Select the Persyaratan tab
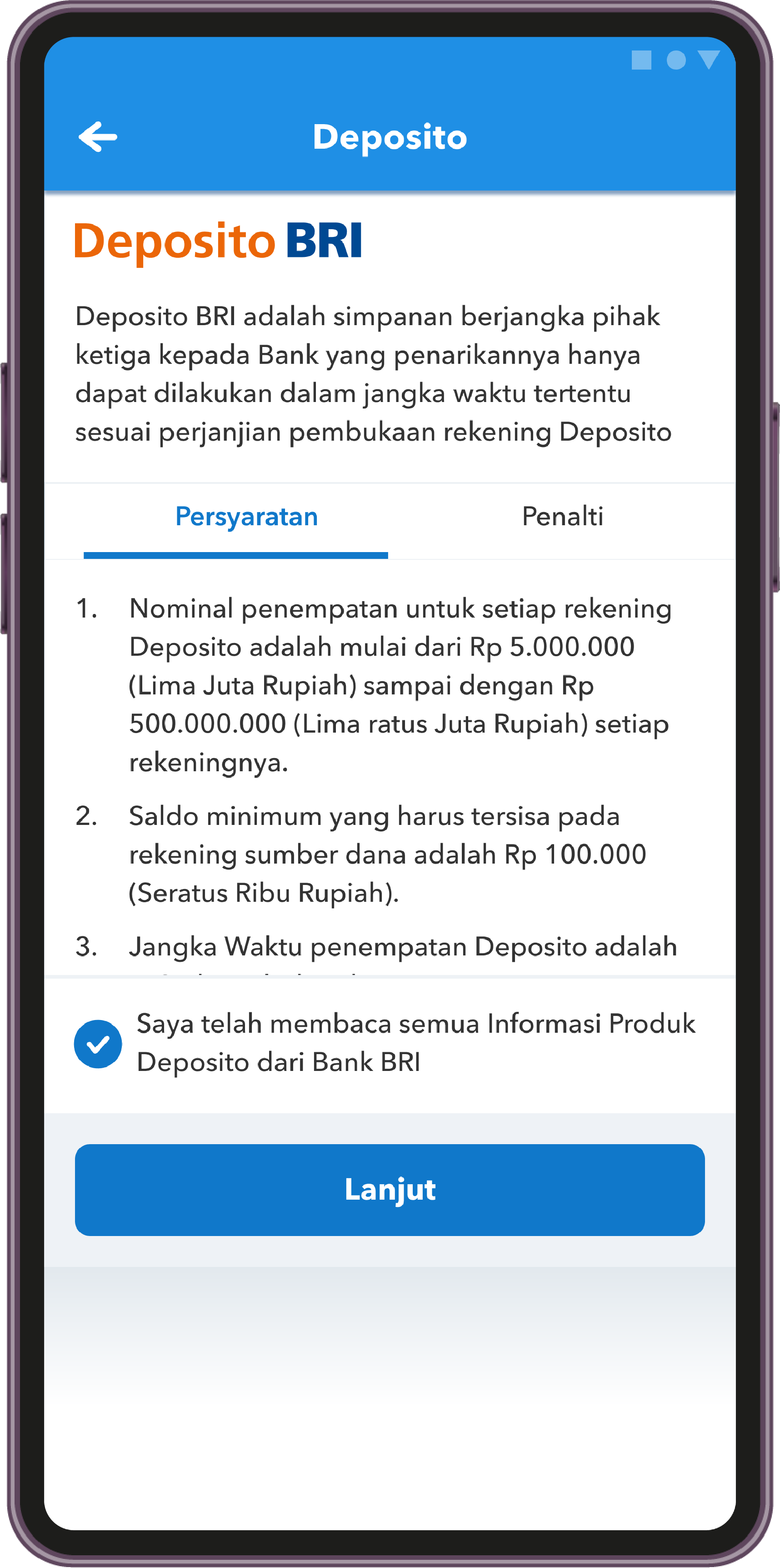Viewport: 780px width, 1568px height. [246, 517]
